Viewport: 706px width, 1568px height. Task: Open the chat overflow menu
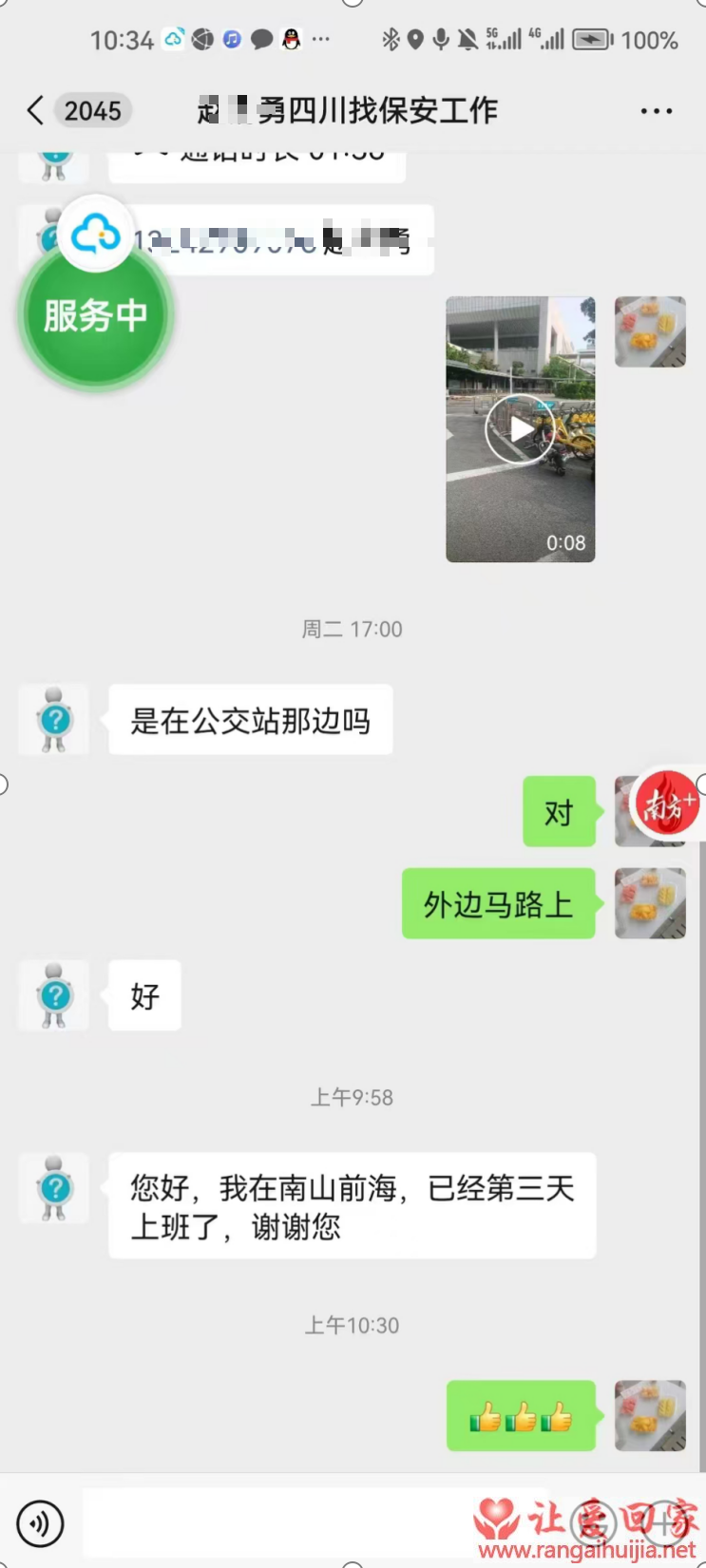[x=656, y=111]
